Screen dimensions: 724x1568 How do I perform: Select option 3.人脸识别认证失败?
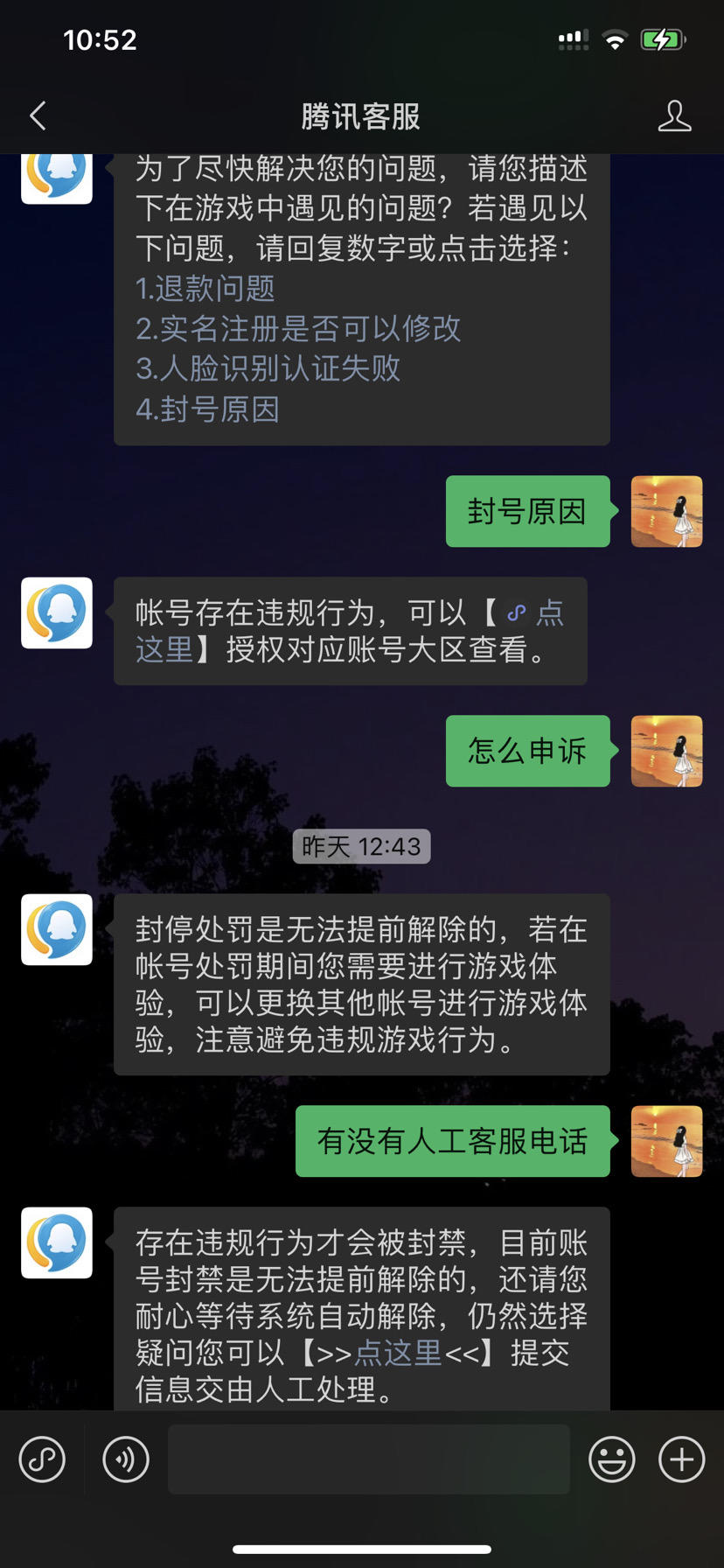pos(267,369)
